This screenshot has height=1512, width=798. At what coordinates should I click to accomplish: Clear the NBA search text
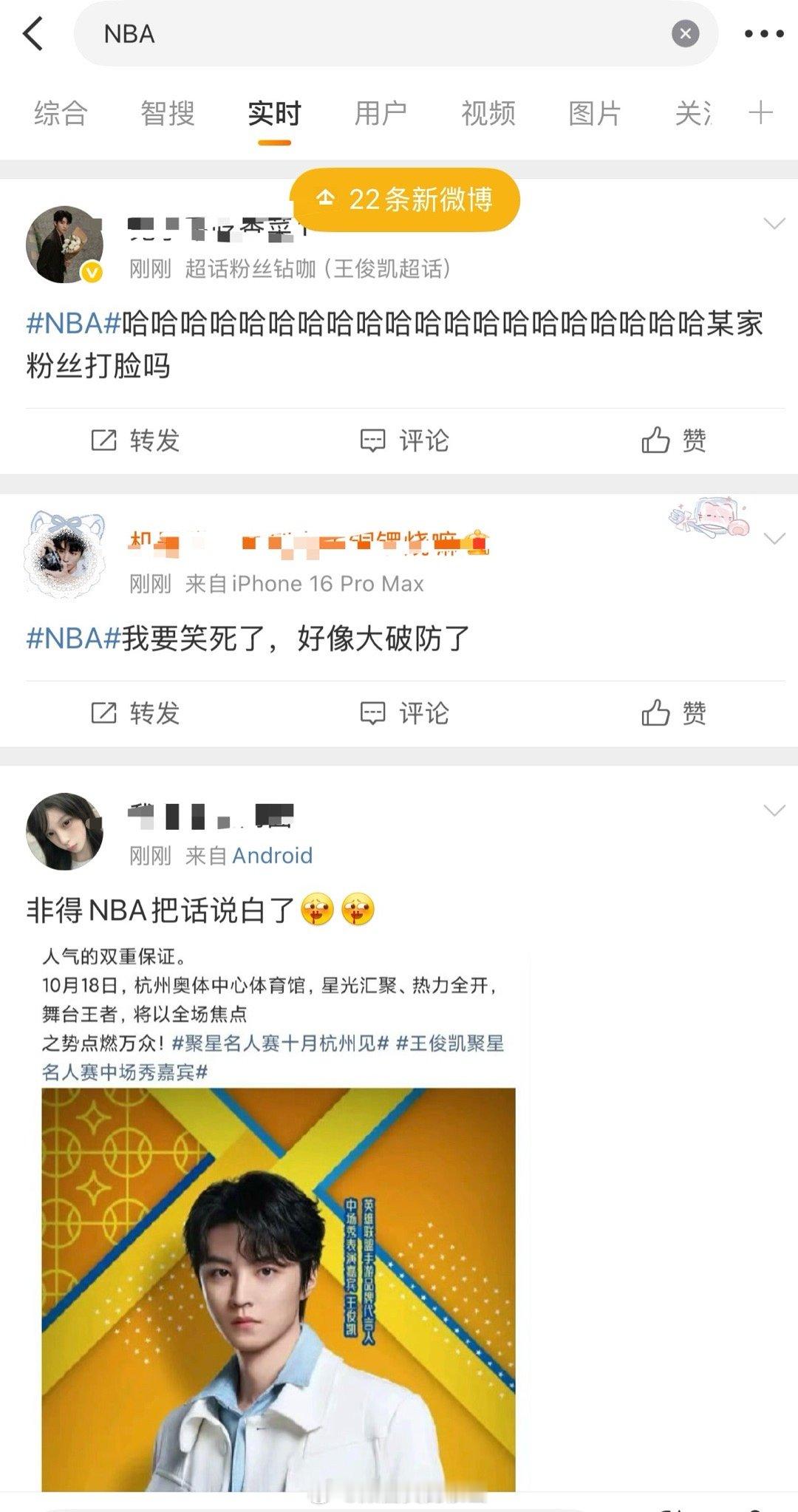click(x=685, y=34)
